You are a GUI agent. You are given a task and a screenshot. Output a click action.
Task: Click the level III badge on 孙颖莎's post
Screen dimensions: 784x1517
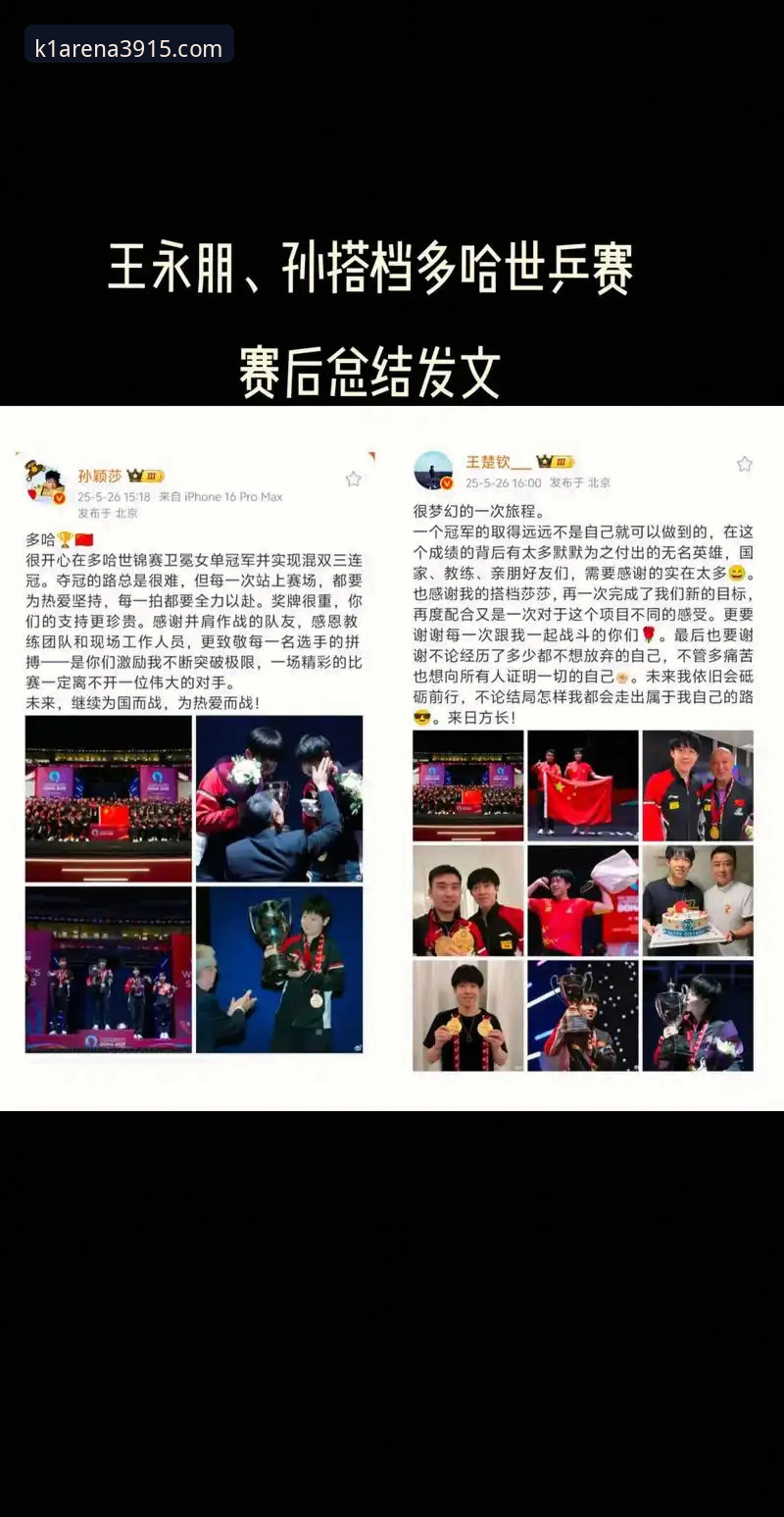pyautogui.click(x=150, y=475)
